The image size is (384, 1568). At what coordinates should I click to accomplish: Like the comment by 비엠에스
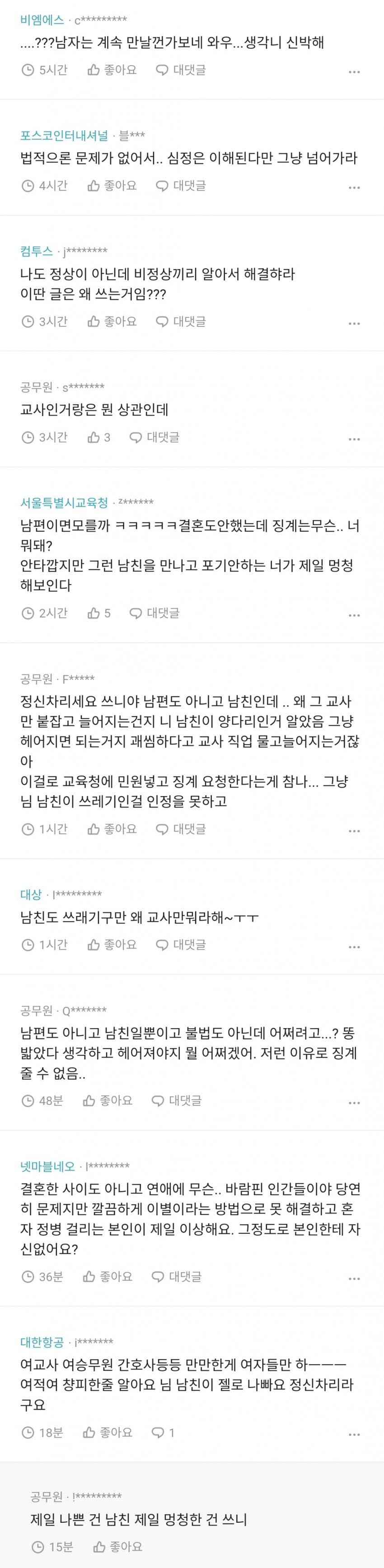(112, 70)
